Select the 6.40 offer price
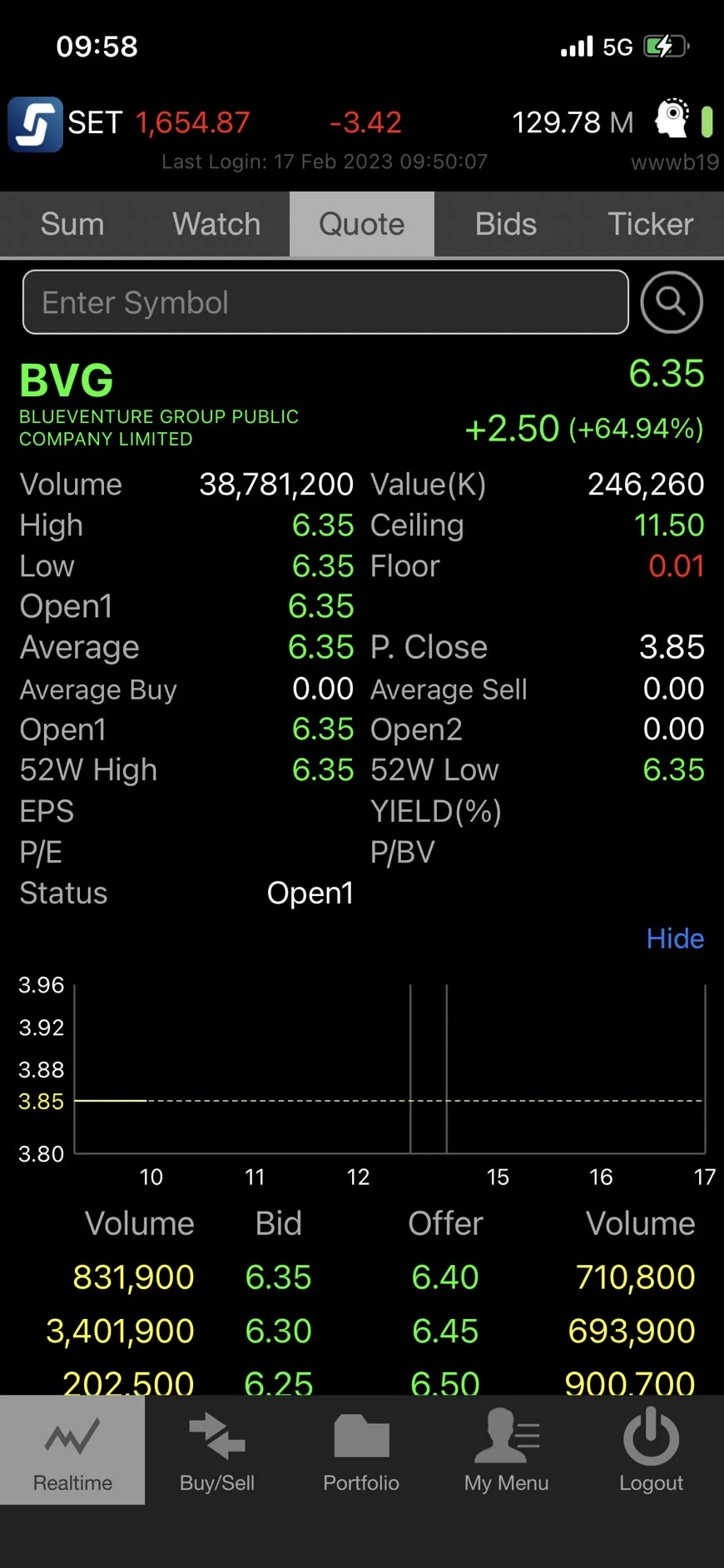Viewport: 724px width, 1568px height. click(445, 1277)
